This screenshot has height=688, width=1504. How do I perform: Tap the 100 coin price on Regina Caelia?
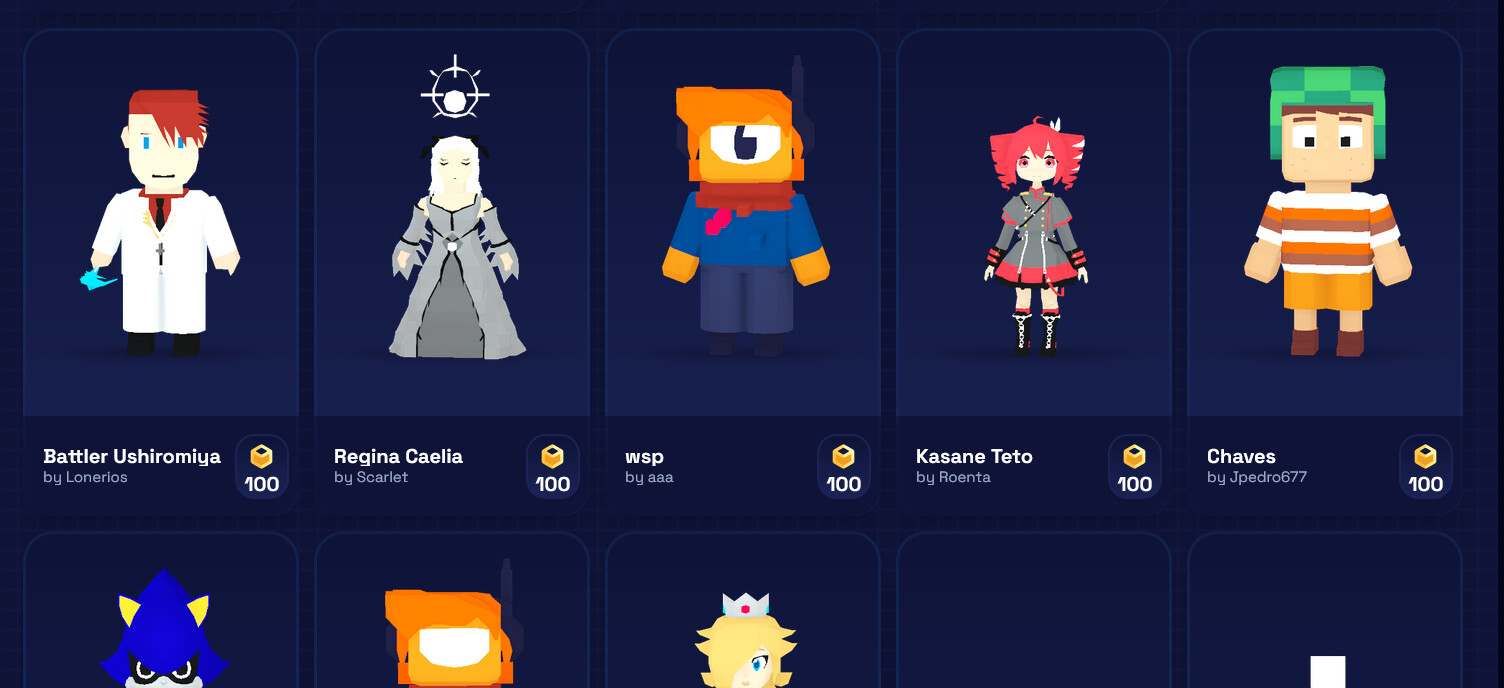[552, 468]
